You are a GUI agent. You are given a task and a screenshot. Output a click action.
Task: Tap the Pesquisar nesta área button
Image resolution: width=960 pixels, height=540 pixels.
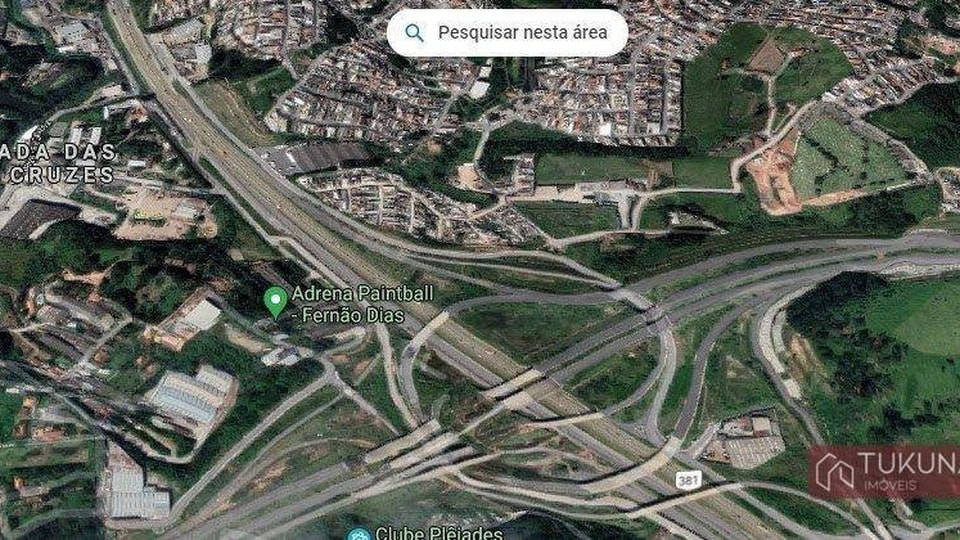tap(507, 33)
